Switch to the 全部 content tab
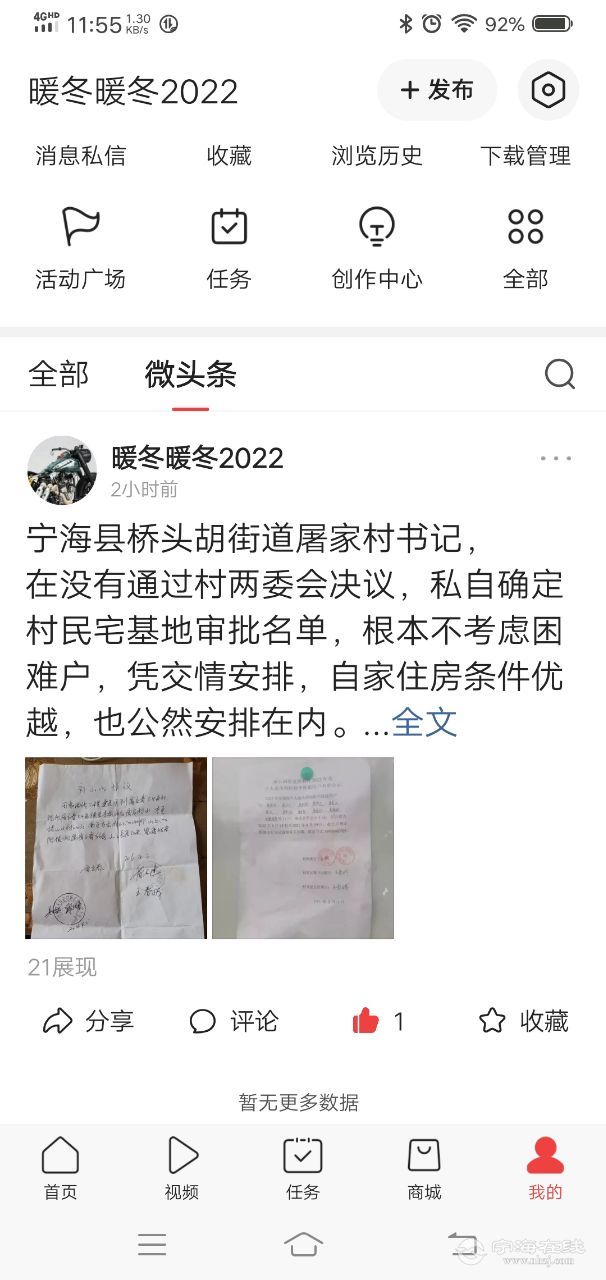The image size is (606, 1280). point(58,375)
